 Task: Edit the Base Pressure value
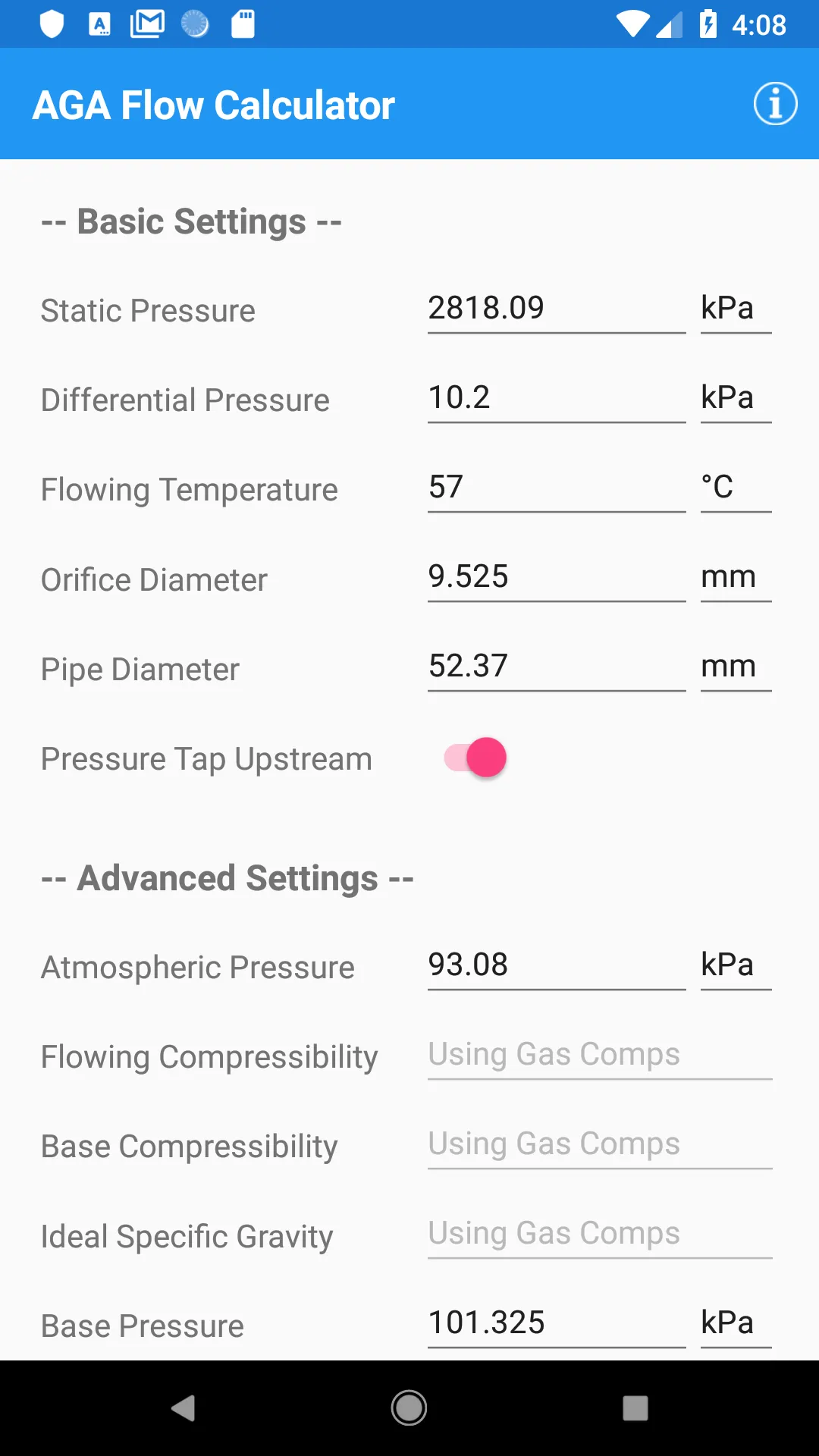(x=557, y=1324)
